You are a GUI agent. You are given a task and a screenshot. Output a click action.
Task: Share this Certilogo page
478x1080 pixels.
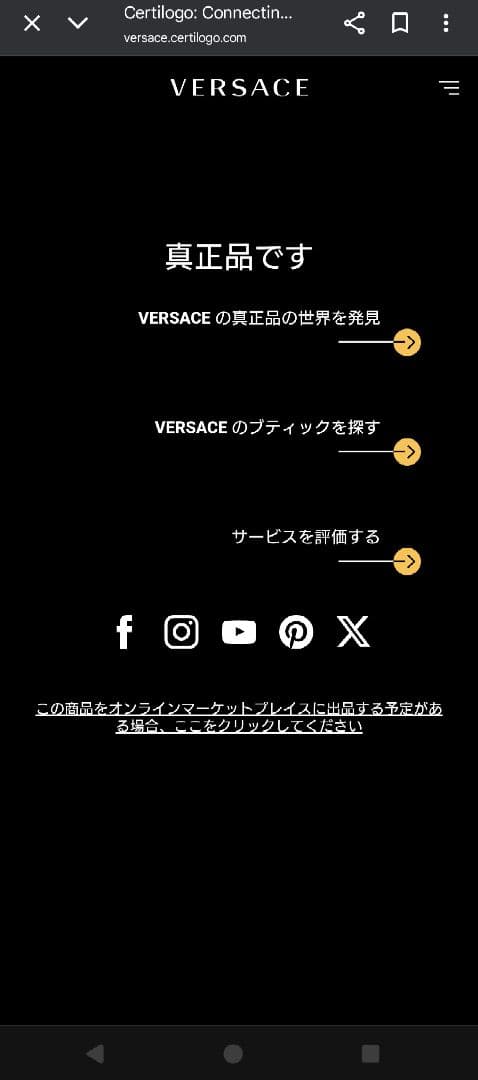tap(354, 23)
